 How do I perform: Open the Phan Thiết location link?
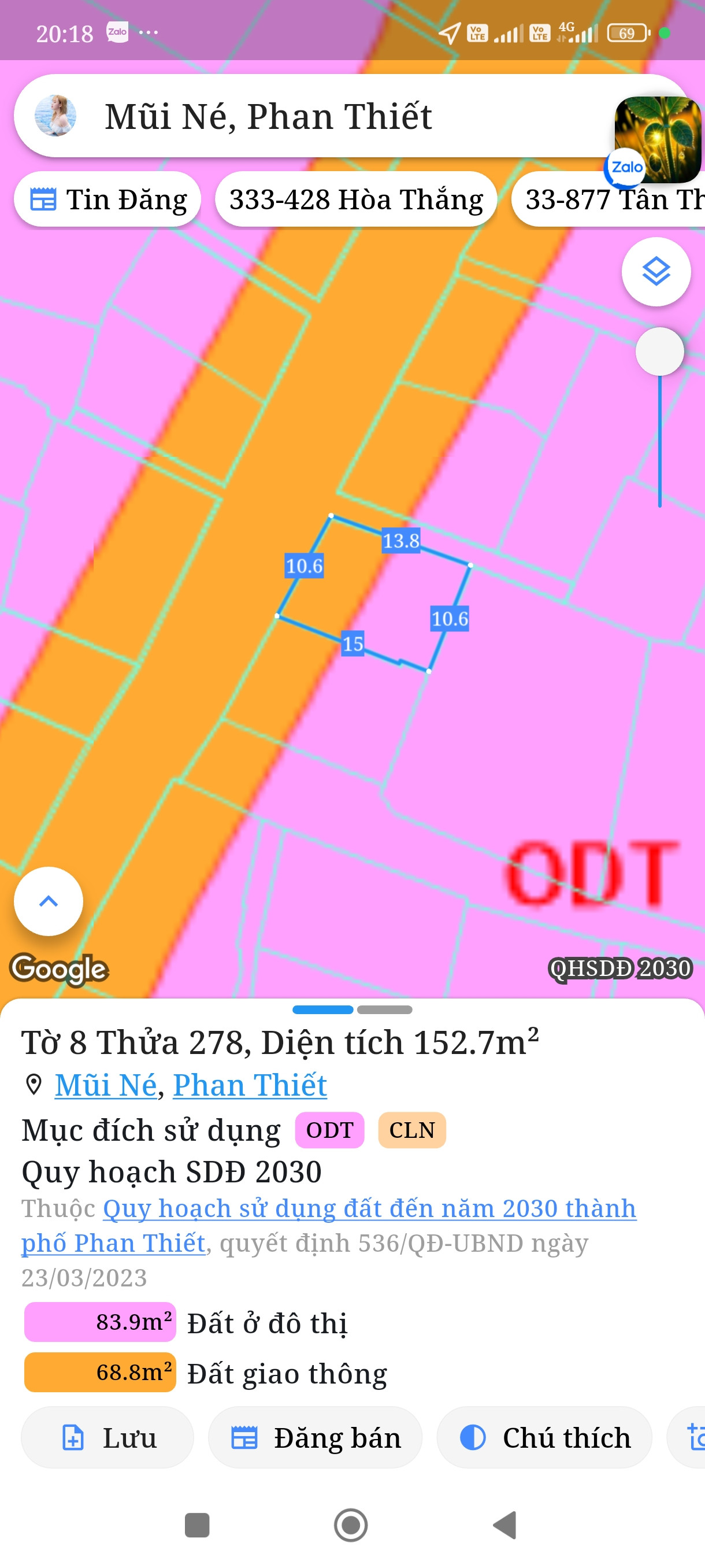tap(250, 1085)
